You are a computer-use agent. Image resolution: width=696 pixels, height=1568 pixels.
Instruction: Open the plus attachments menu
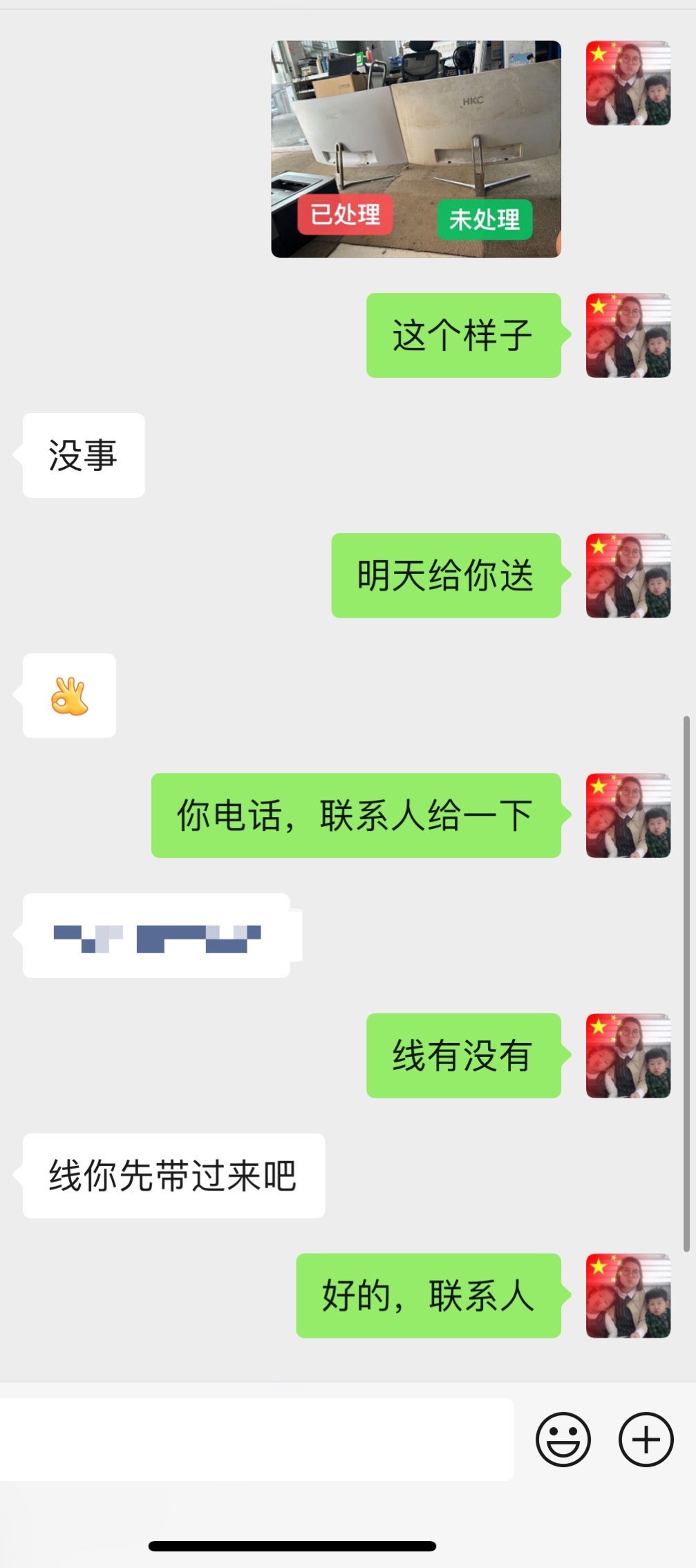pos(646,1440)
